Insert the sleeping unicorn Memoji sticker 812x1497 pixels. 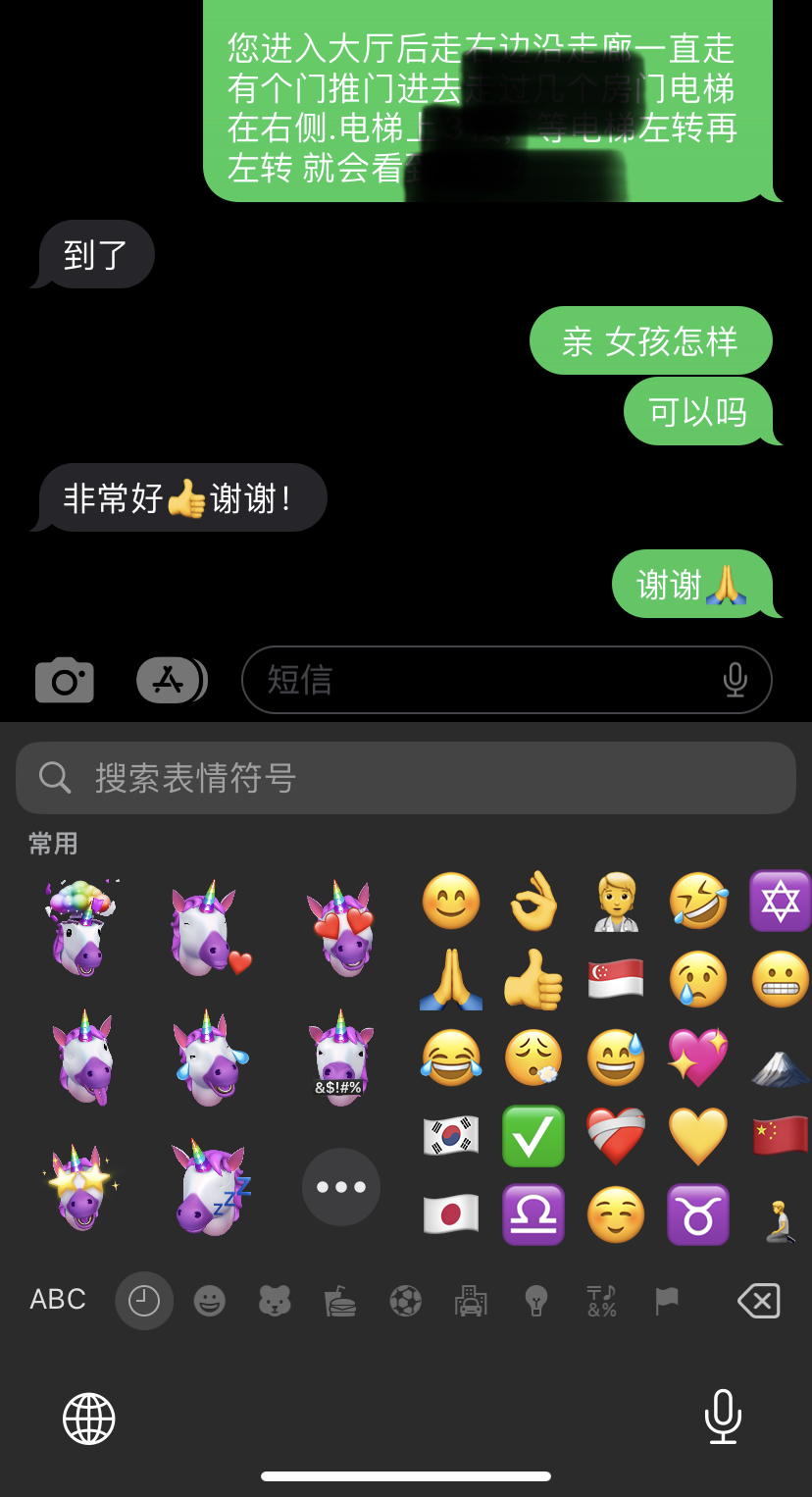point(210,1187)
